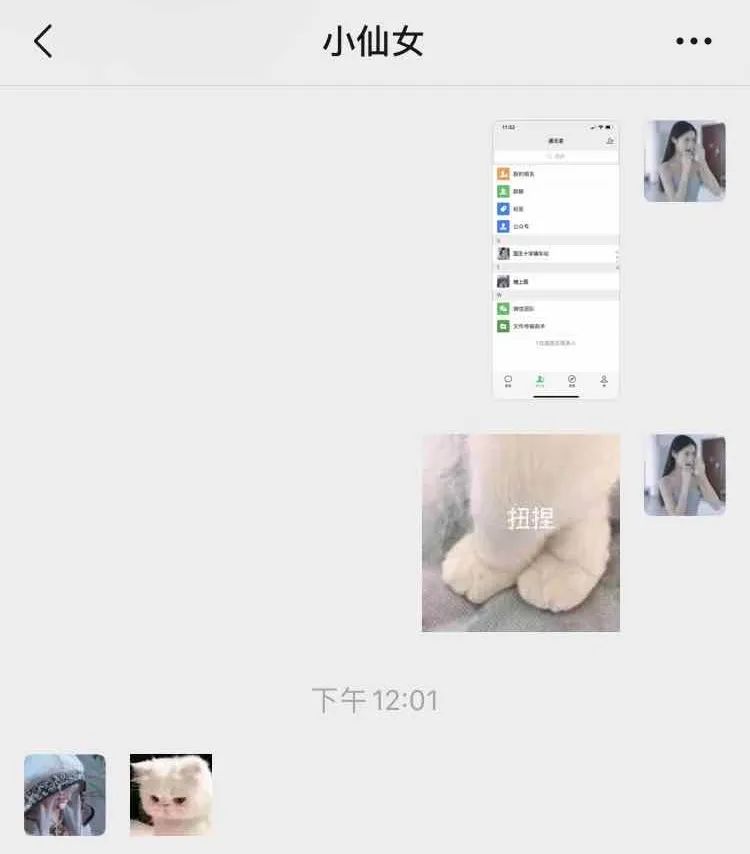Open the sender avatar beside the screenshot
This screenshot has width=750, height=854.
pos(685,161)
